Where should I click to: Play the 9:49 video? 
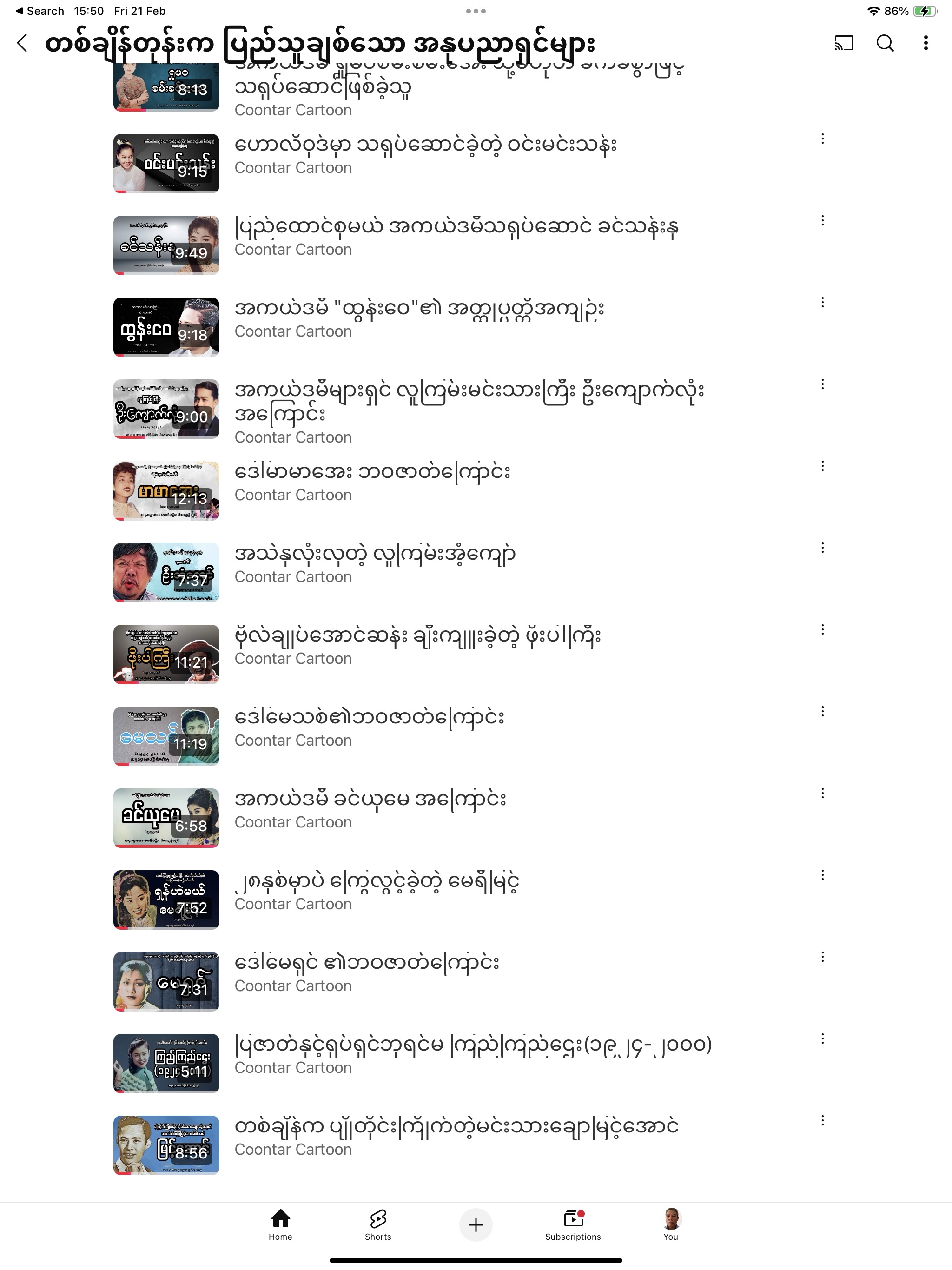(166, 245)
